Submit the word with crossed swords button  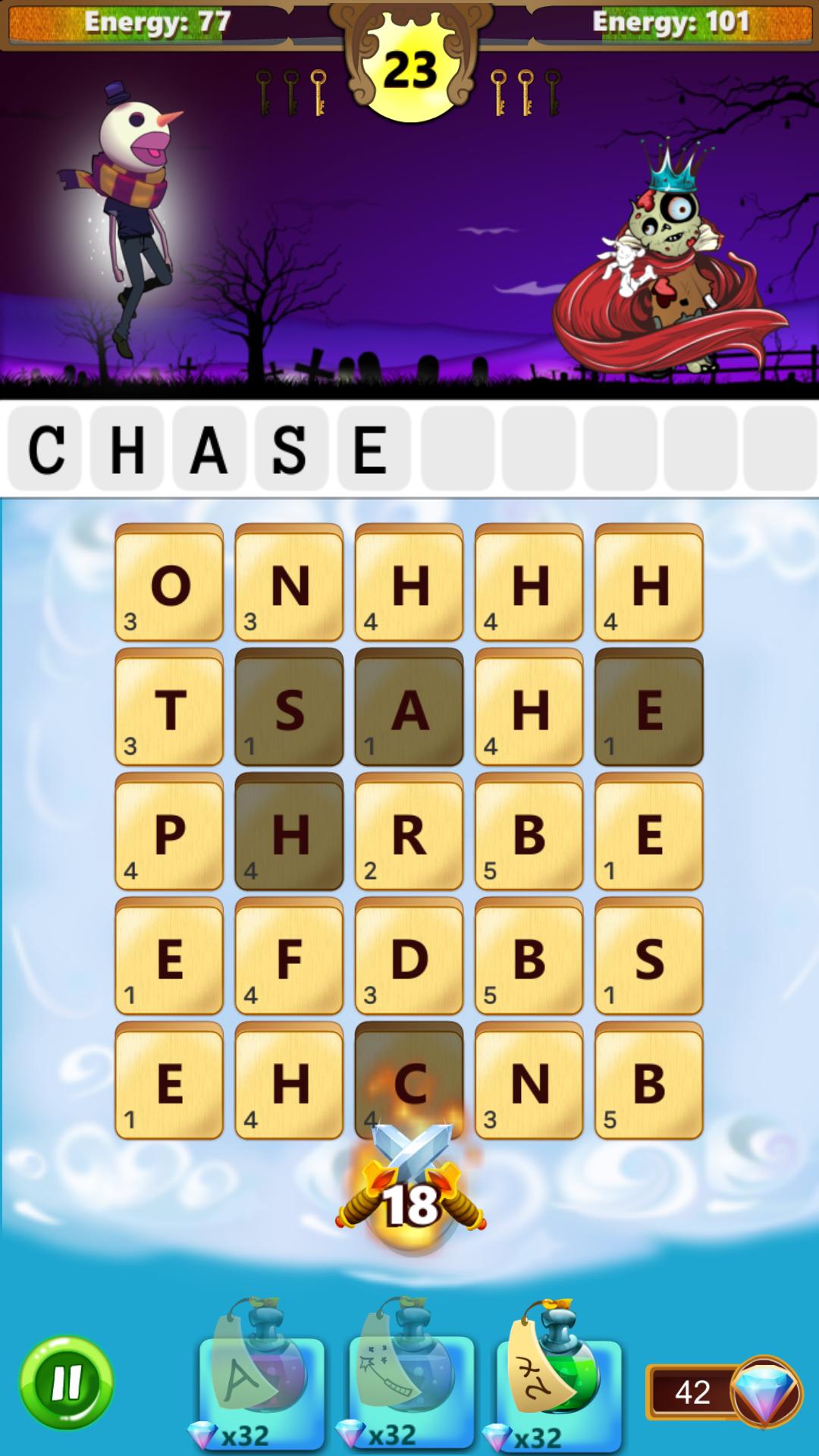point(411,1196)
